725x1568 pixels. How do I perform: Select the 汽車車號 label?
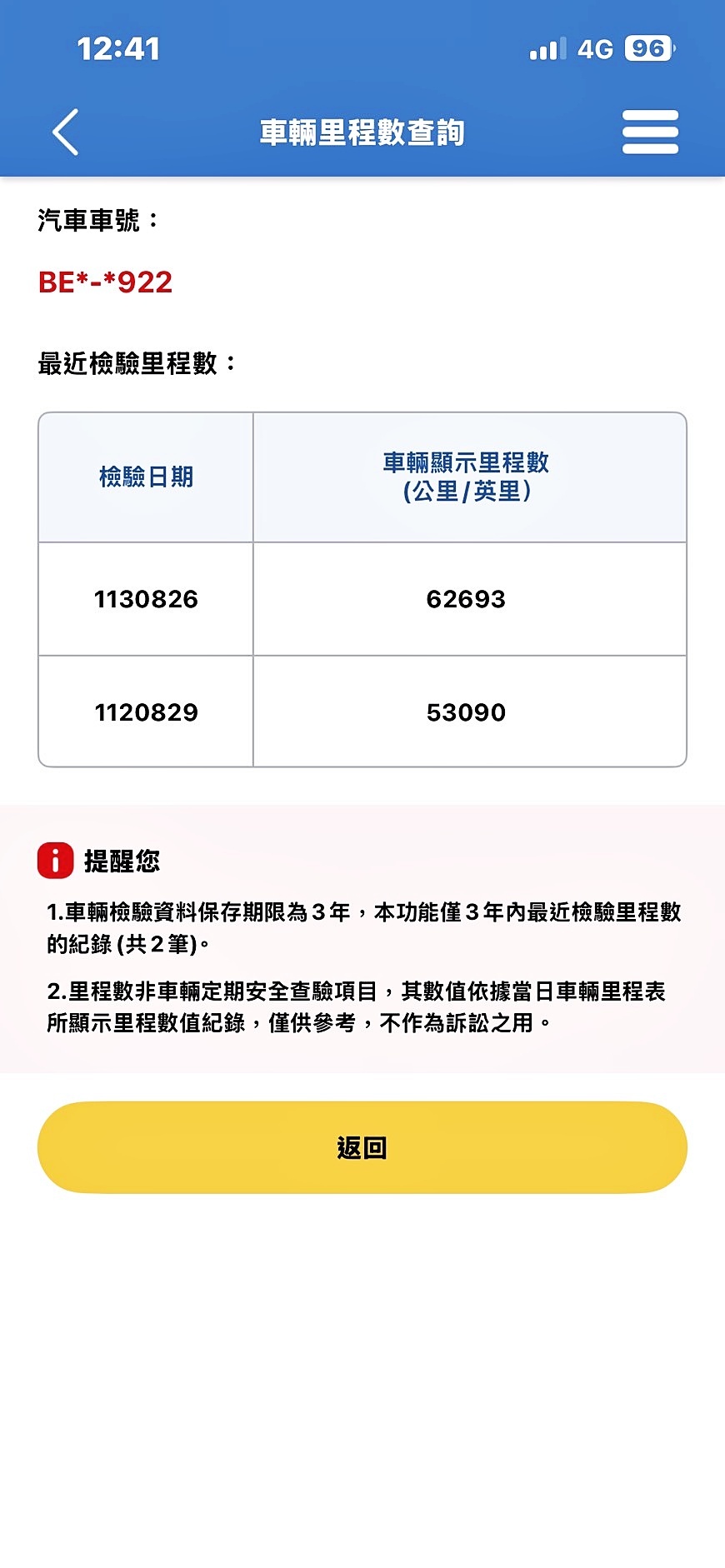[x=96, y=218]
